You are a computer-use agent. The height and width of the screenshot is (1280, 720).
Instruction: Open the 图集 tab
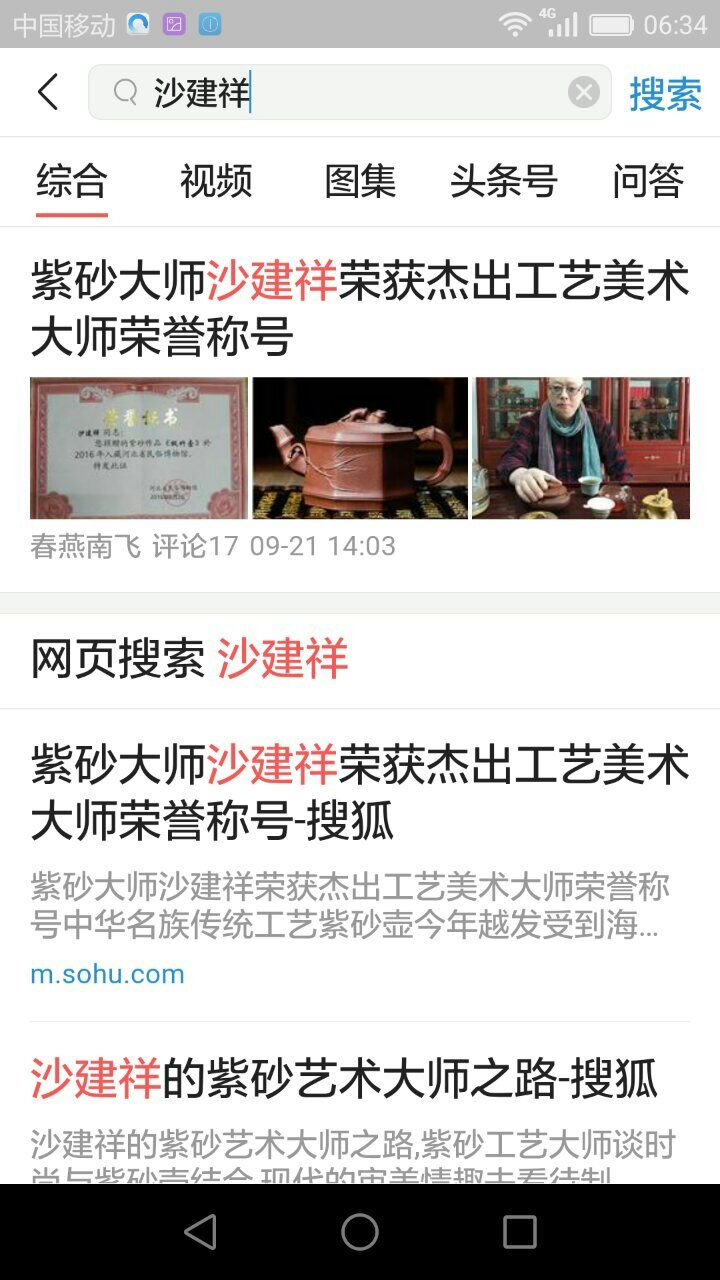click(x=360, y=182)
